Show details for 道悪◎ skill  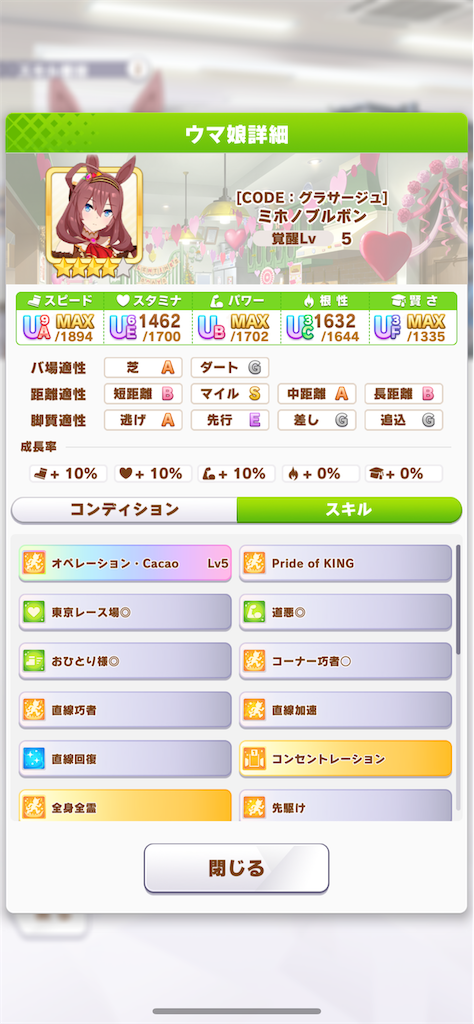345,612
